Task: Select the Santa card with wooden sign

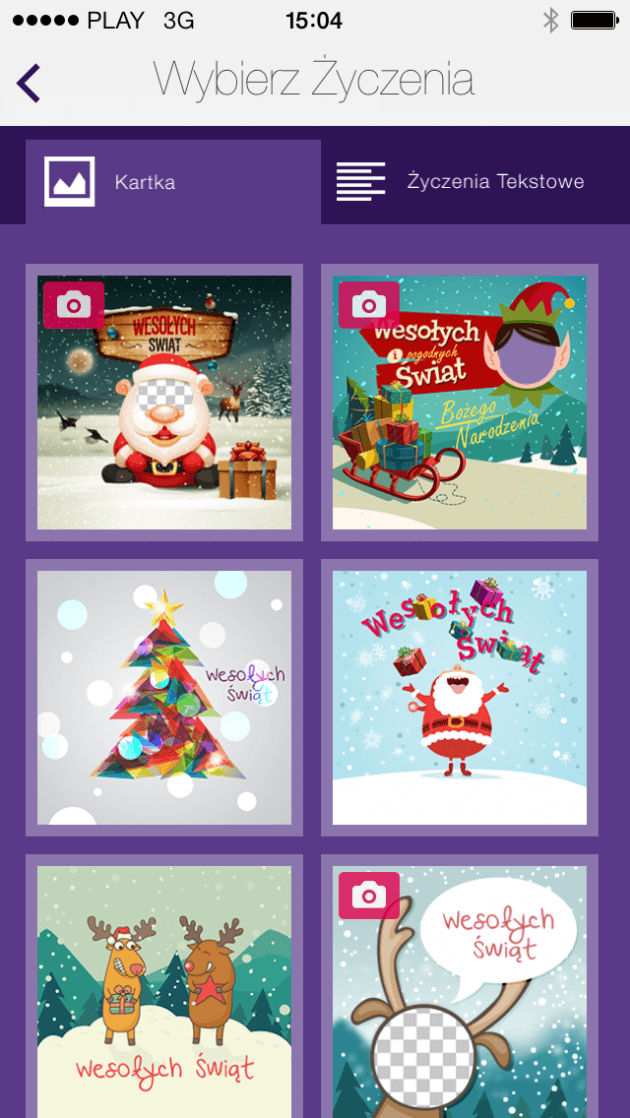Action: click(x=164, y=402)
